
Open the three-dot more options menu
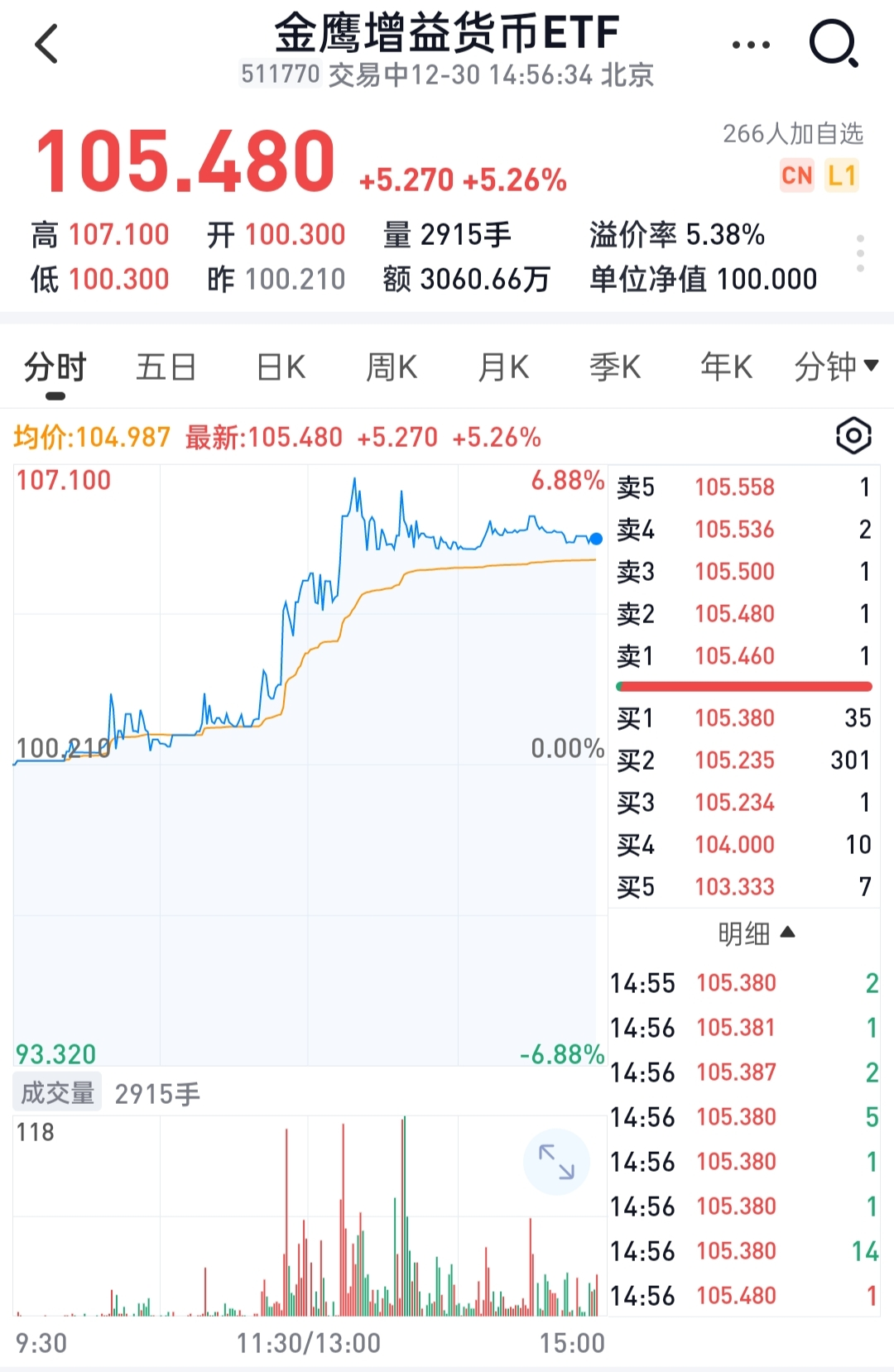[751, 45]
